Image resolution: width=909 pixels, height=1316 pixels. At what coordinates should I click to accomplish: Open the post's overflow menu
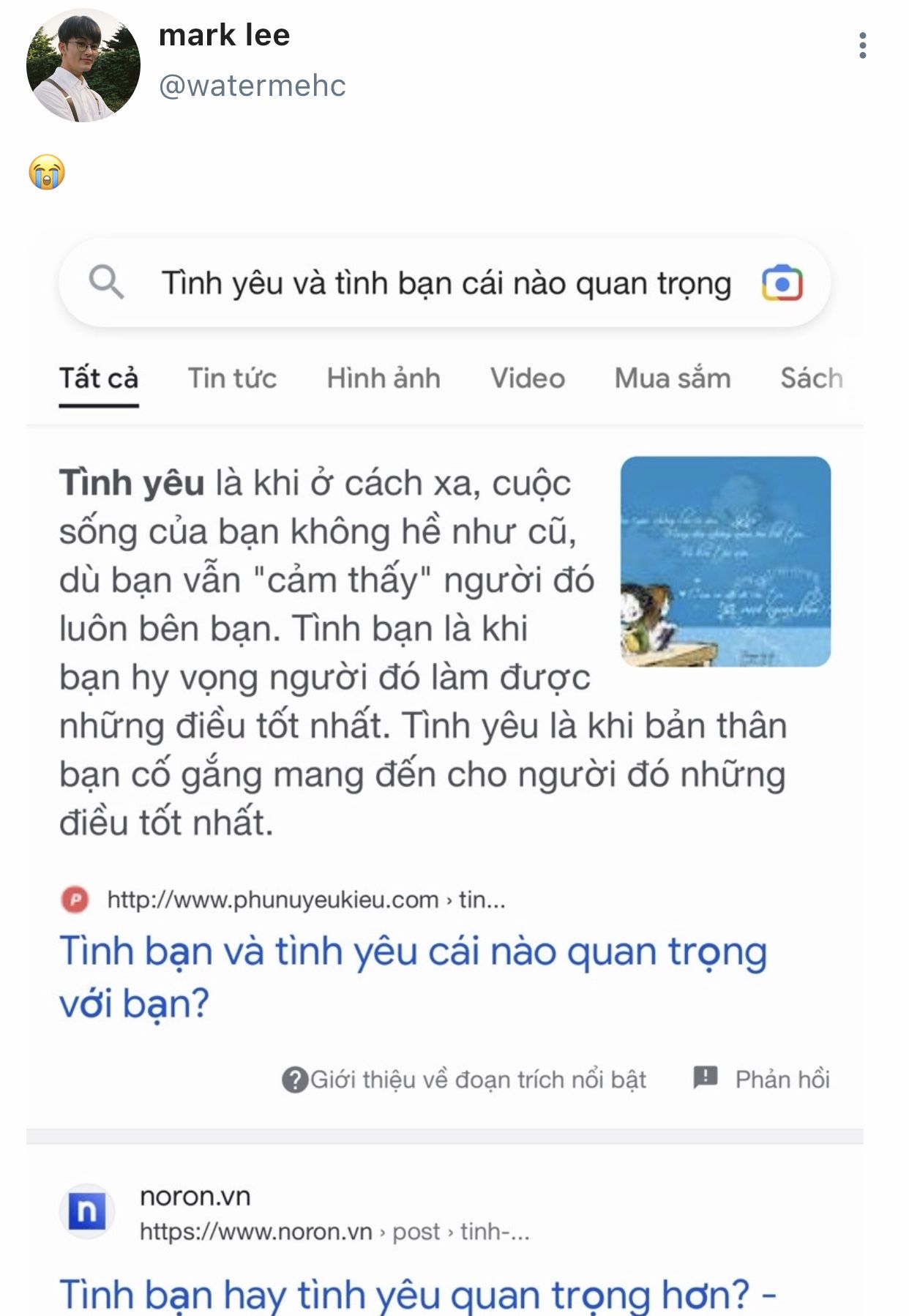coord(863,45)
